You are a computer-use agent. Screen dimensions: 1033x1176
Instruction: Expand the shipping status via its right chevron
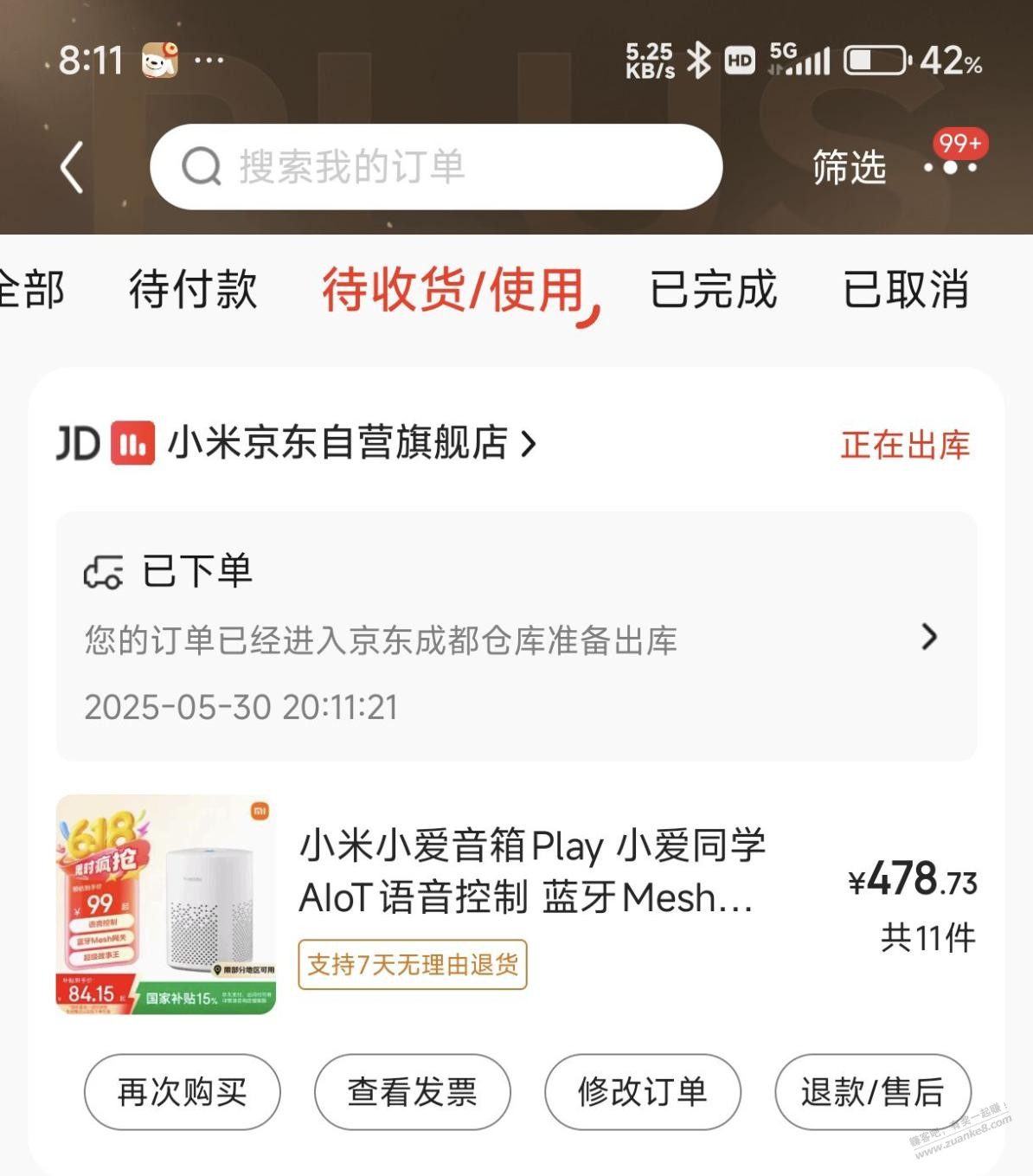pyautogui.click(x=929, y=639)
